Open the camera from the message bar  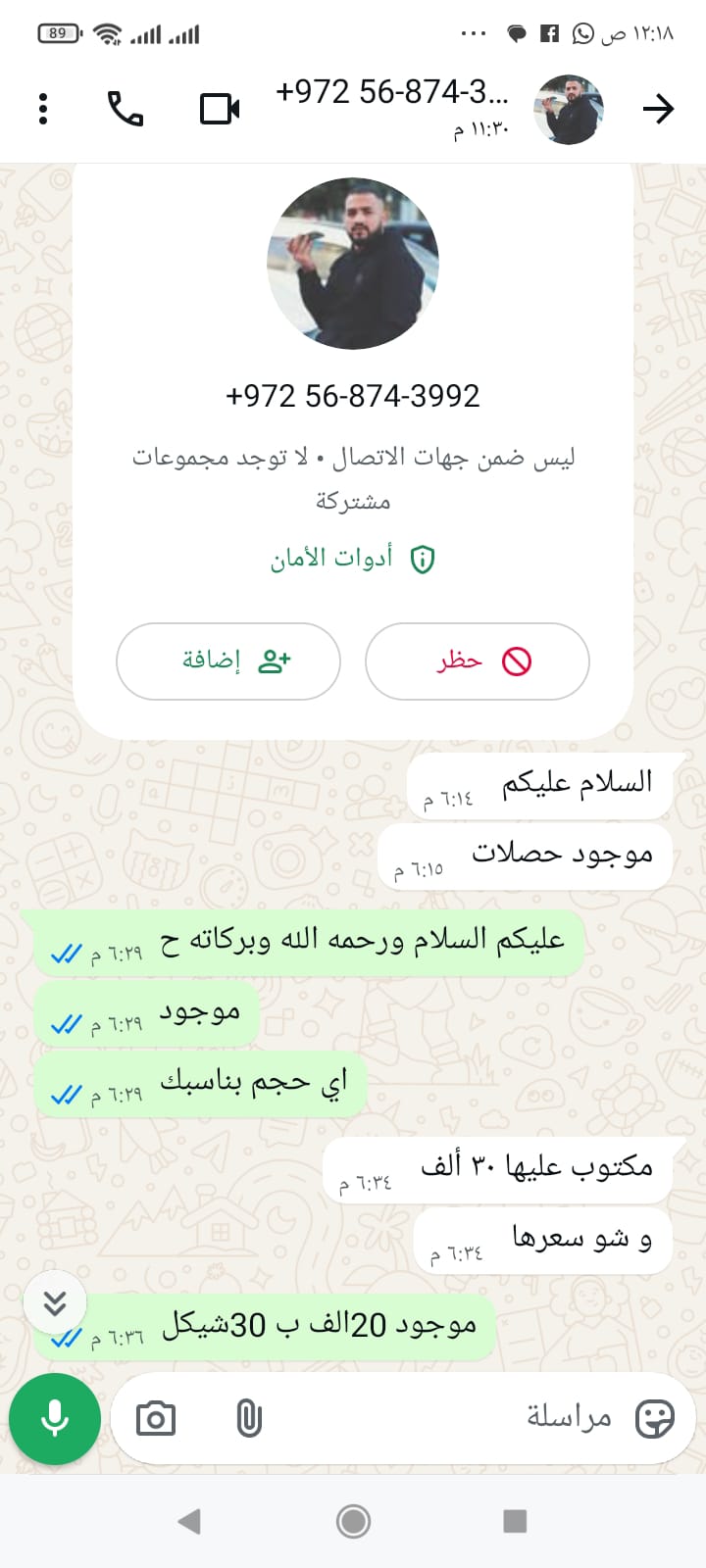click(155, 1418)
